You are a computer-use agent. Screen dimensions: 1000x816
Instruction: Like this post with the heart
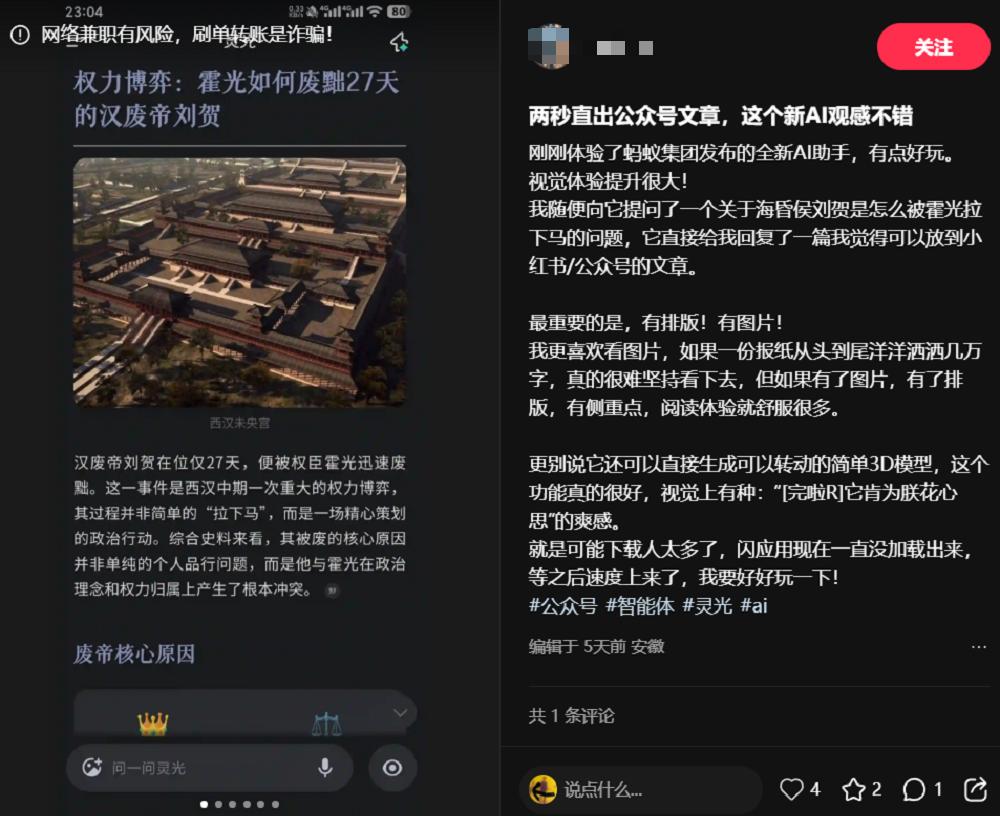point(792,789)
